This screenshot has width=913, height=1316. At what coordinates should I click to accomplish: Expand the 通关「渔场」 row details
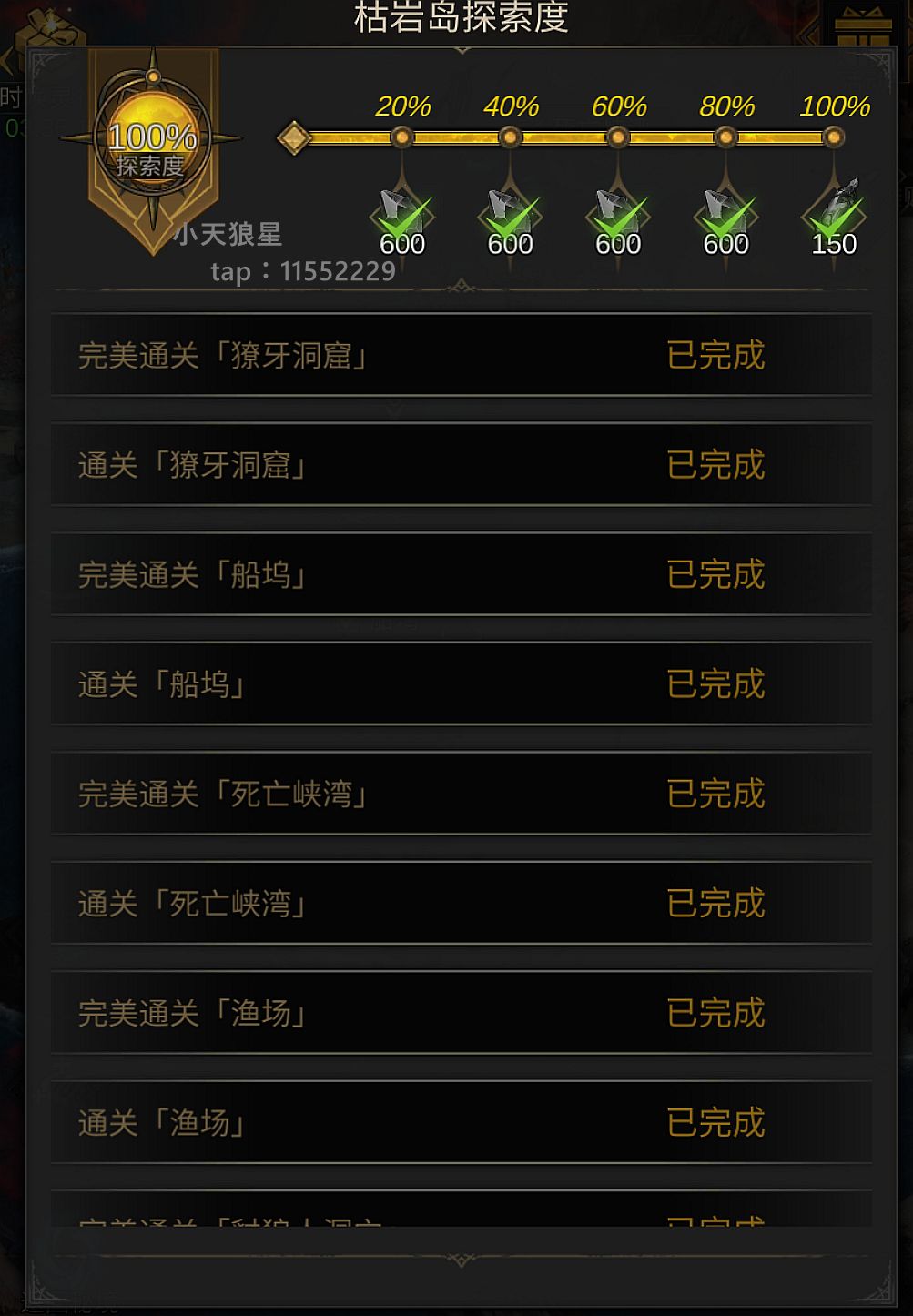[x=456, y=1122]
